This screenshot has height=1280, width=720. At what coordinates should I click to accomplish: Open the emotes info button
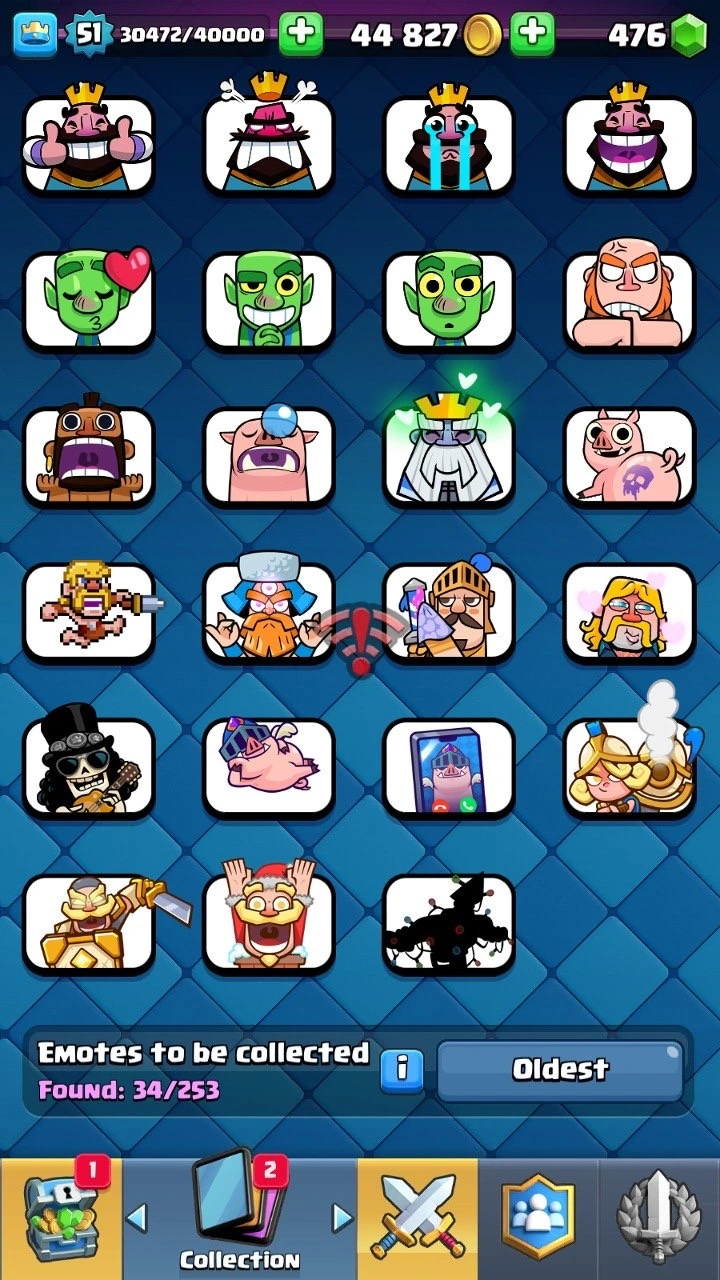[x=402, y=1069]
